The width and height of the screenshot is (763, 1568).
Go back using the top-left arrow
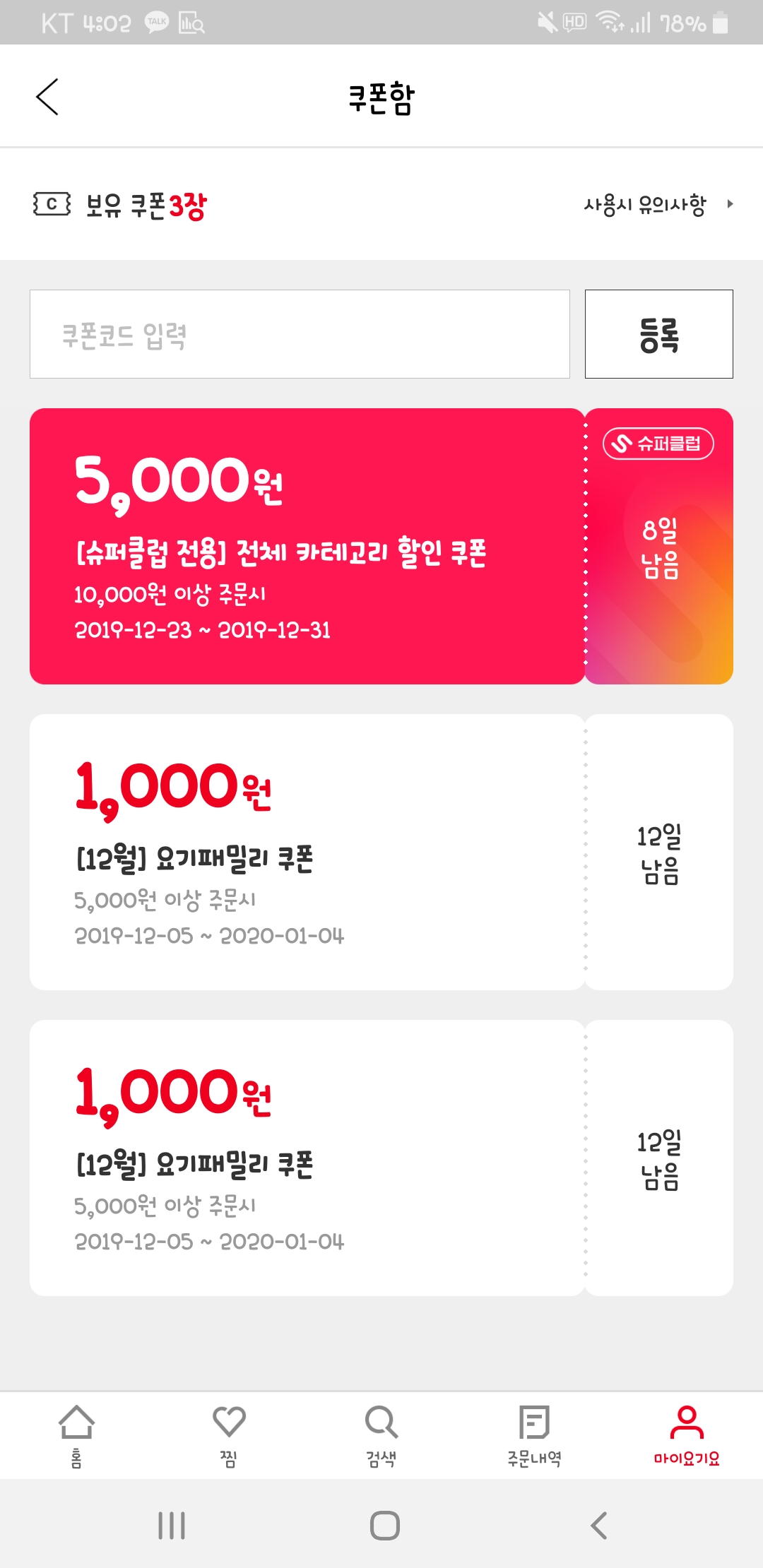point(47,97)
